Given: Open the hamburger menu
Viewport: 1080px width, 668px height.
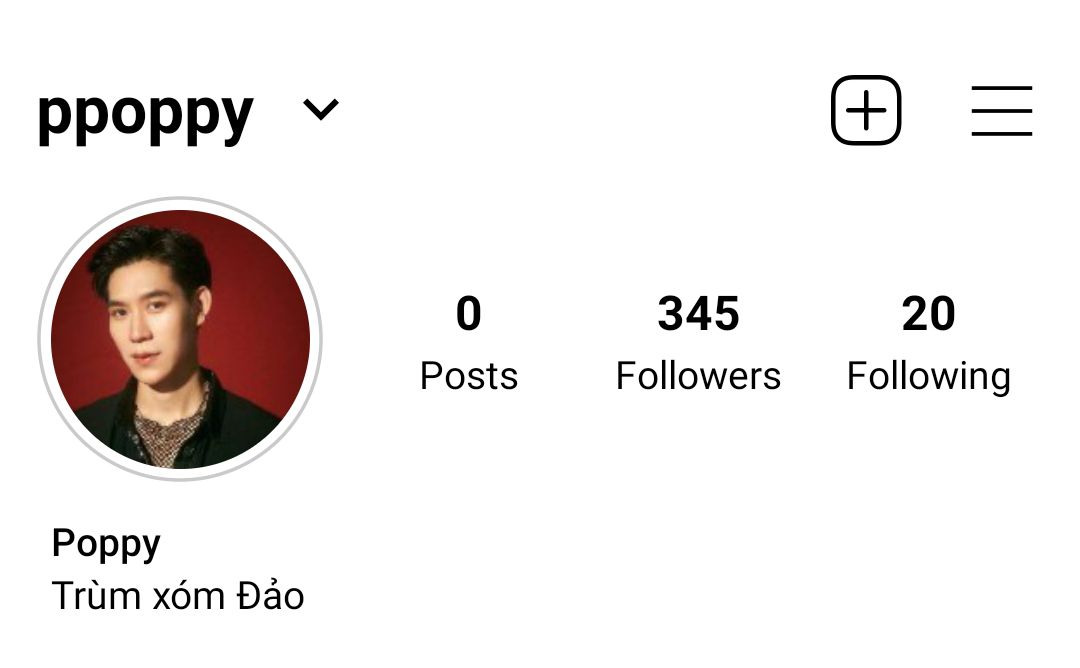Looking at the screenshot, I should click(x=1001, y=110).
